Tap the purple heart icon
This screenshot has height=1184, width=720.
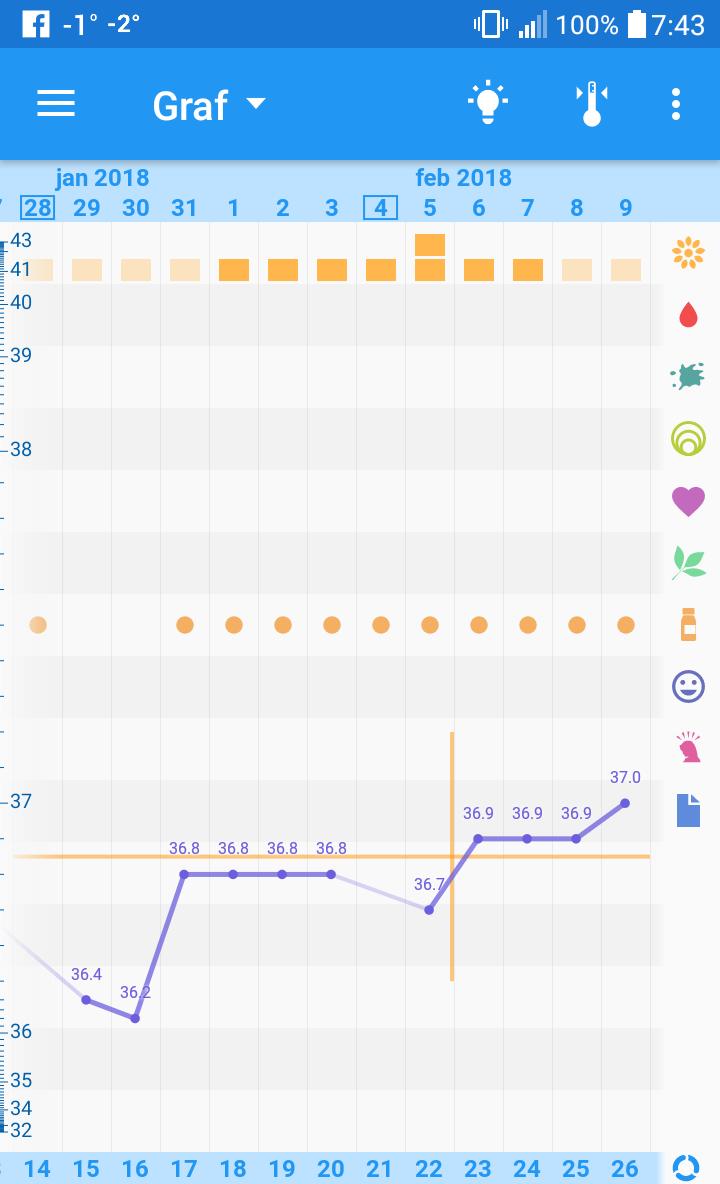688,501
